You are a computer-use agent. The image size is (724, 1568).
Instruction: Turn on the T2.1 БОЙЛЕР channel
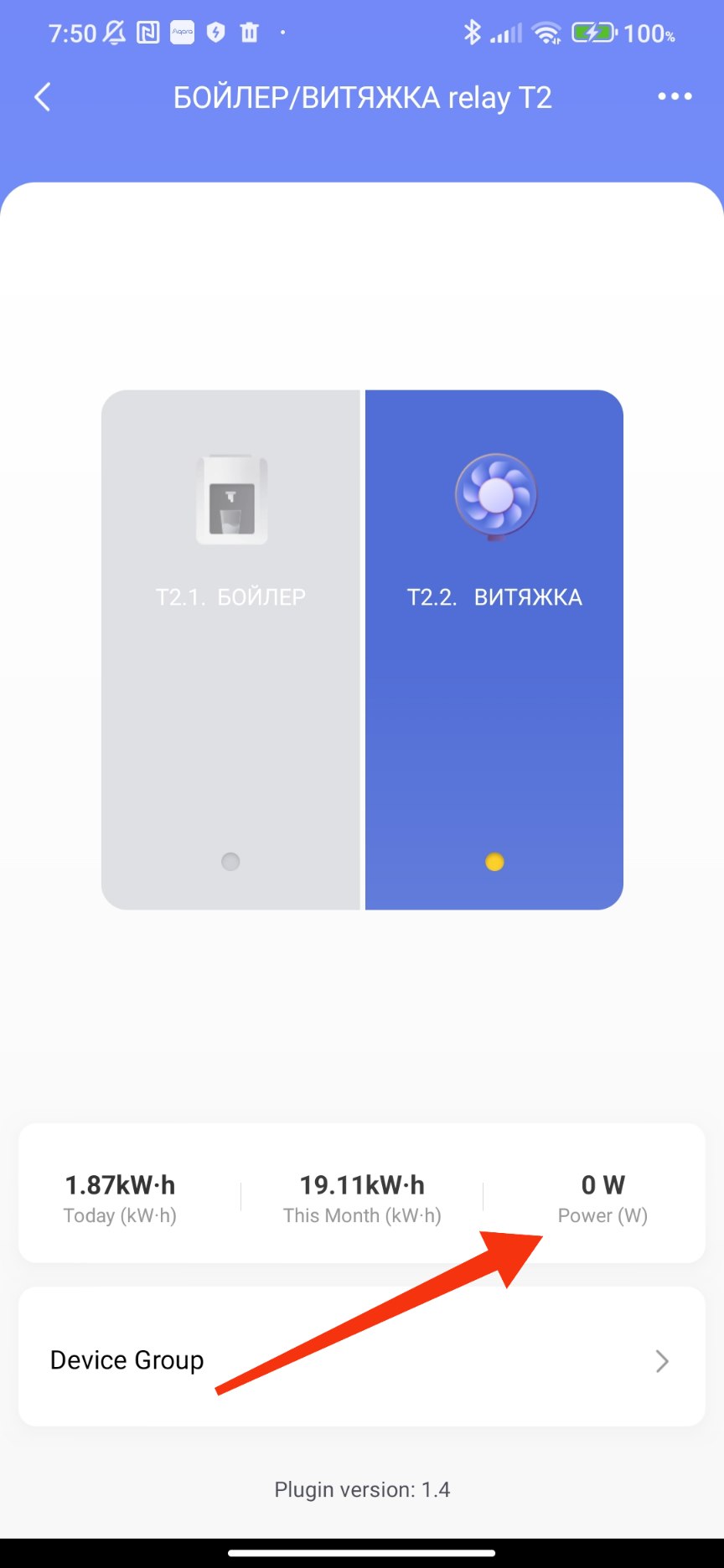(x=230, y=649)
